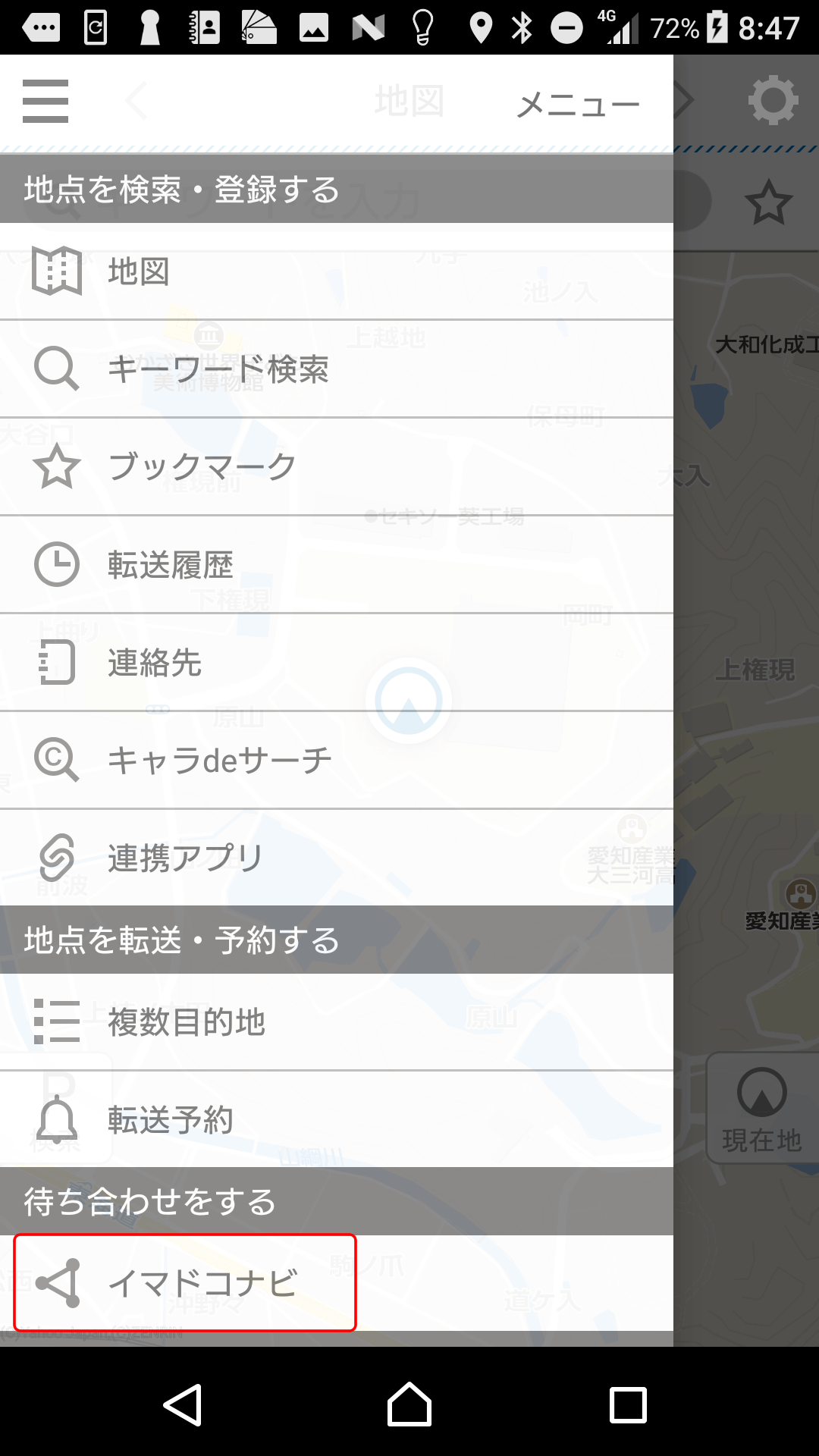Image resolution: width=819 pixels, height=1456 pixels.
Task: Open 連絡先 contacts
Action: point(337,663)
